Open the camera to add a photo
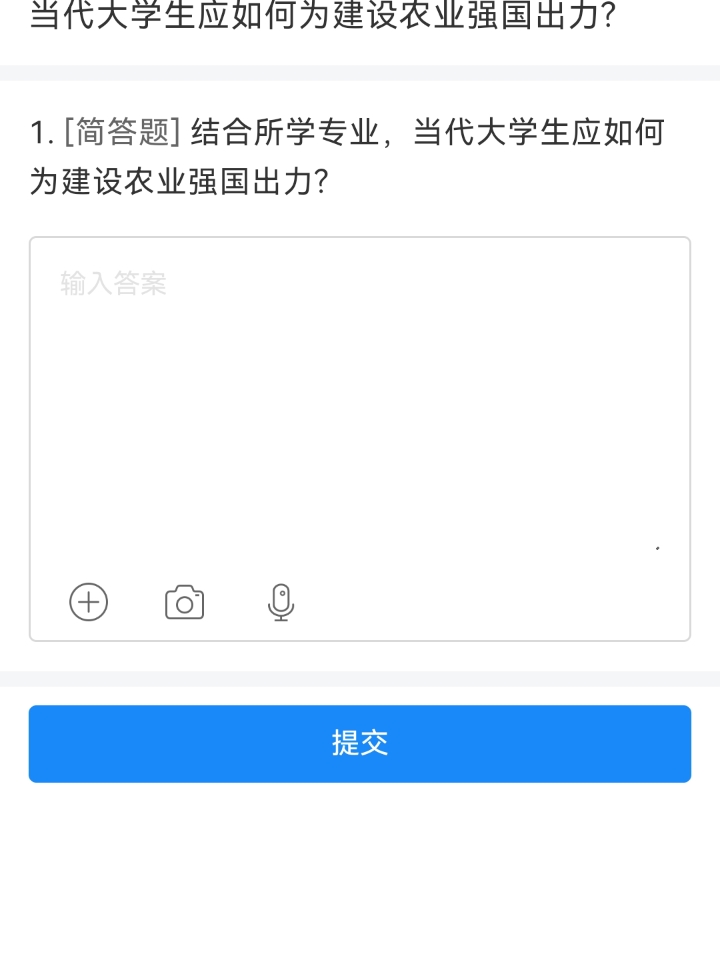Viewport: 720px width, 960px height. pos(184,602)
